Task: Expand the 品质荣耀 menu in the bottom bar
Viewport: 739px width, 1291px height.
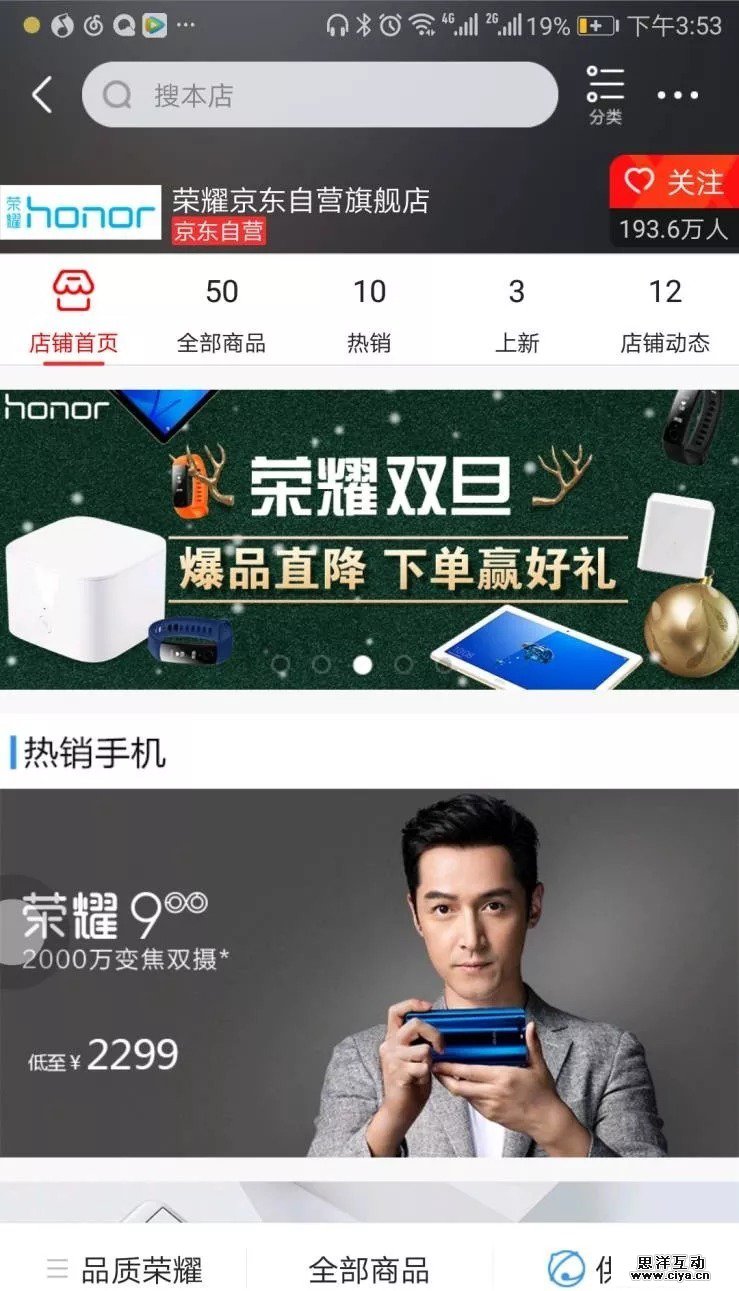Action: coord(125,1270)
